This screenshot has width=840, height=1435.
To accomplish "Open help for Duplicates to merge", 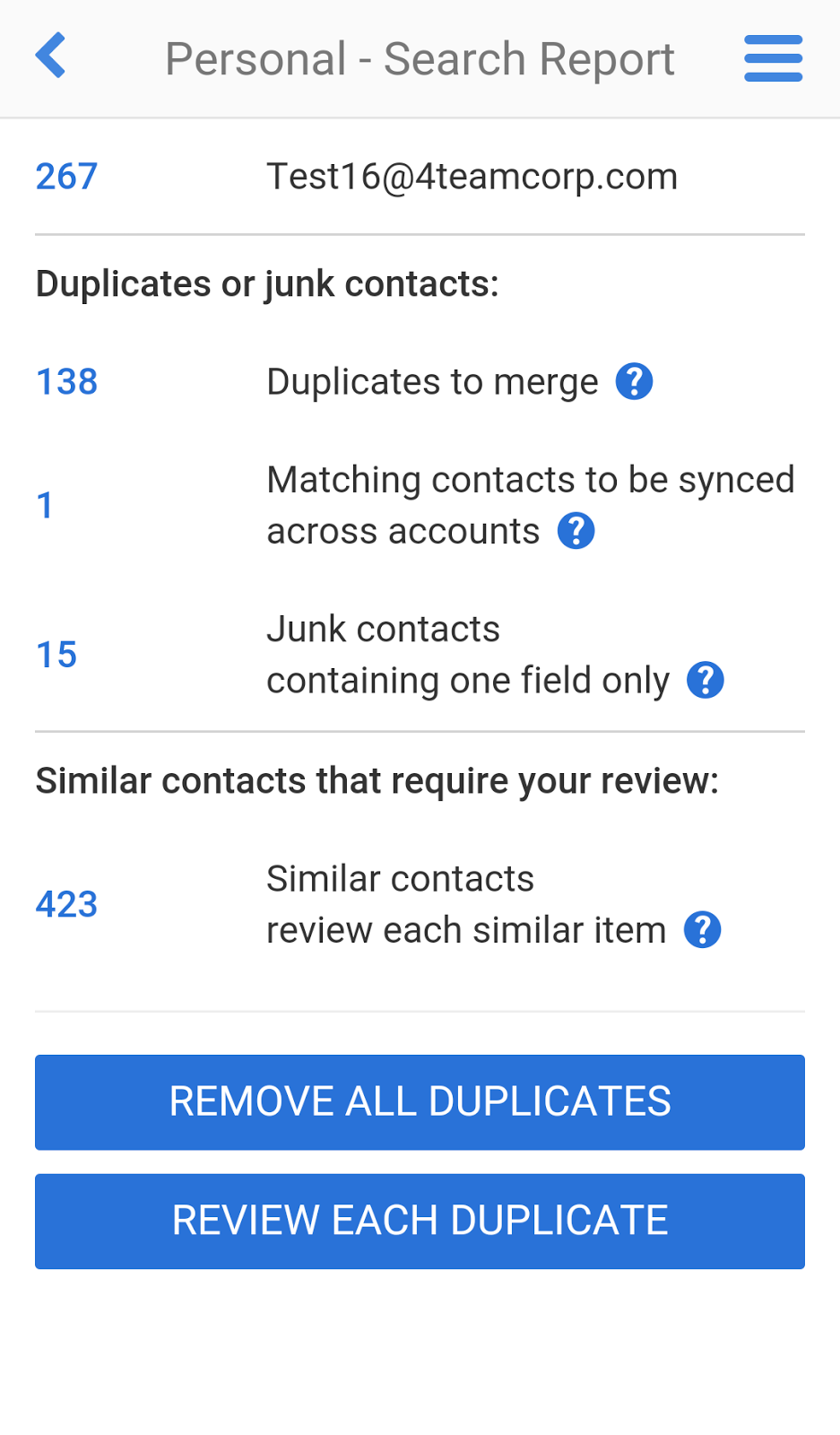I will pos(634,382).
